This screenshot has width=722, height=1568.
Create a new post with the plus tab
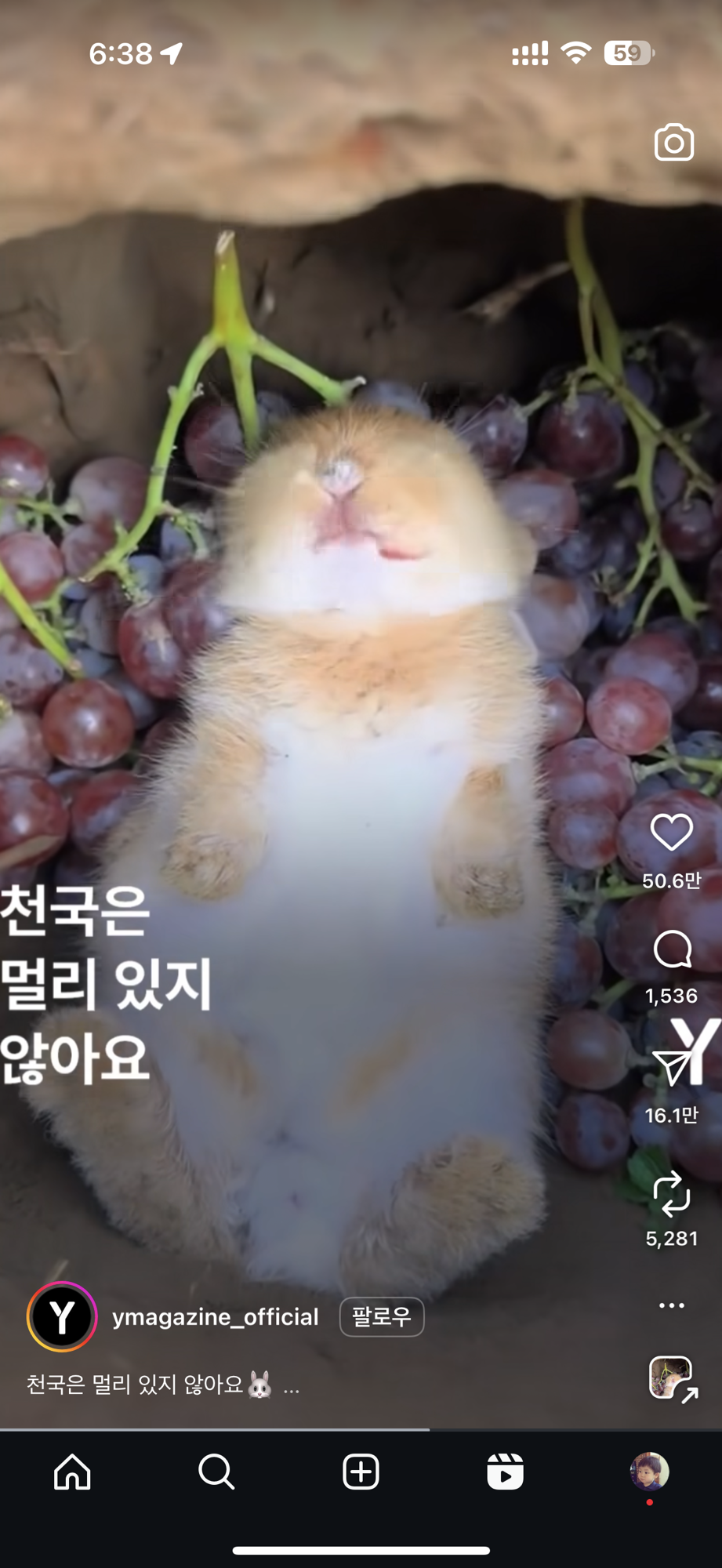click(x=361, y=1472)
